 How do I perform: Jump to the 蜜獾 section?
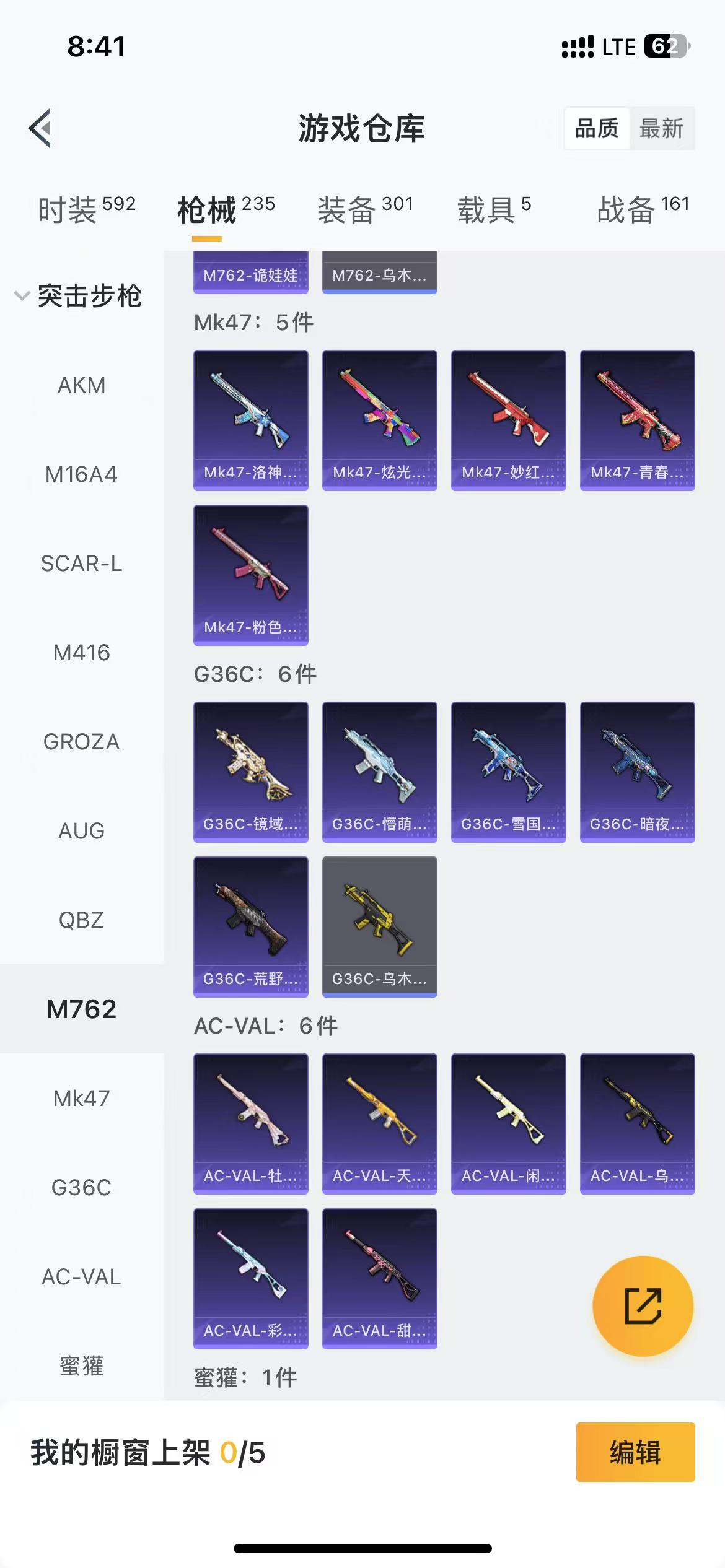pos(82,1365)
